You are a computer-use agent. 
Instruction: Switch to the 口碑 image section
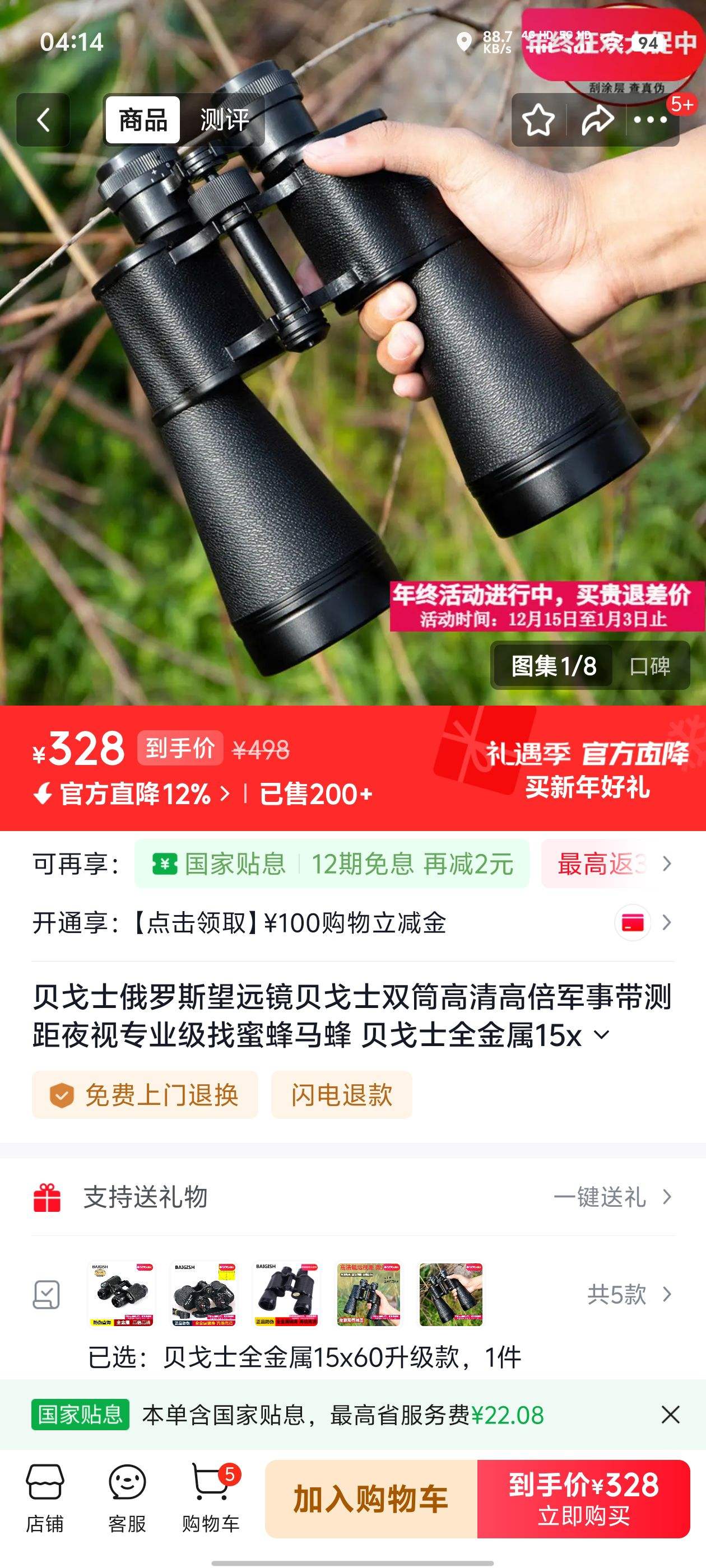click(649, 666)
